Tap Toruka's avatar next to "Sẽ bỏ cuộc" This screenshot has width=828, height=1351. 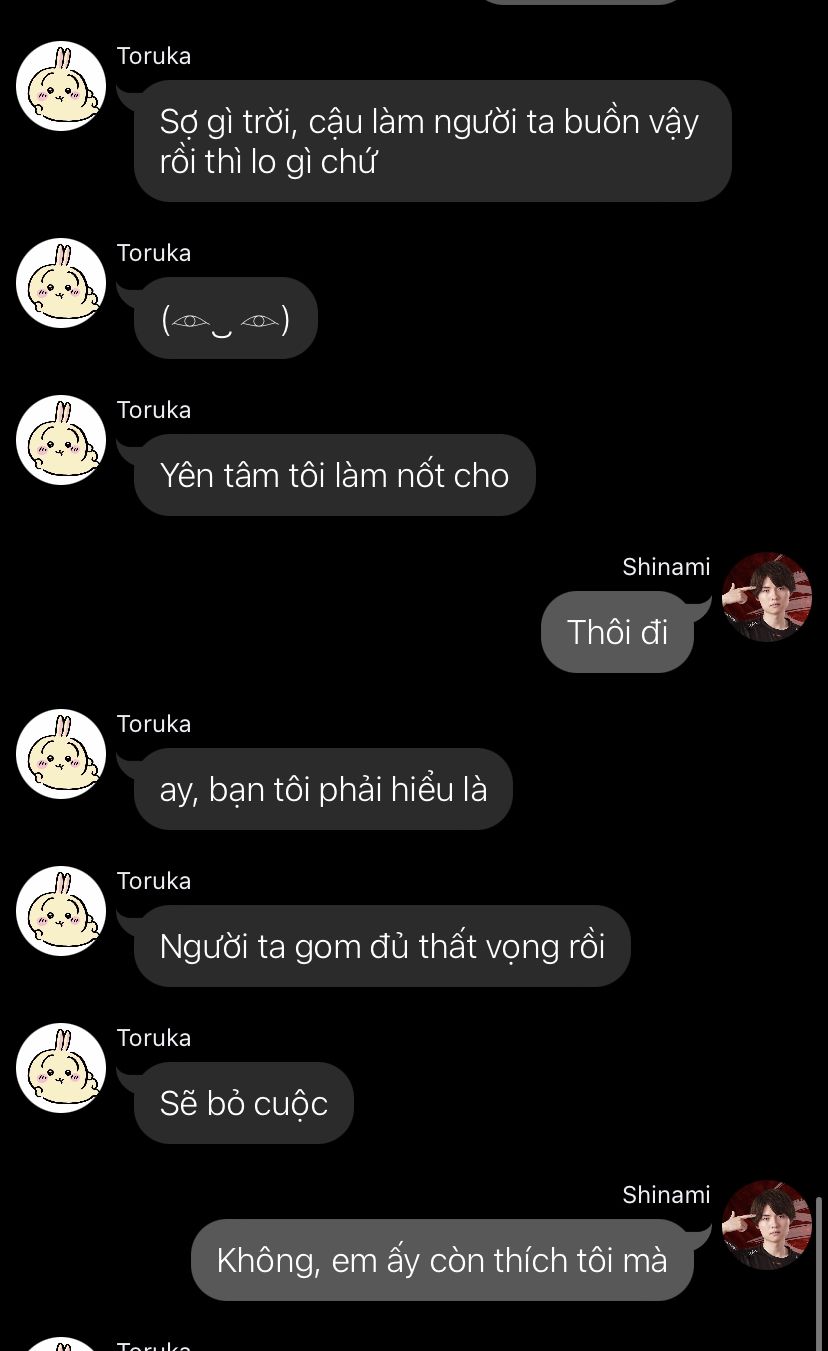pos(61,1067)
